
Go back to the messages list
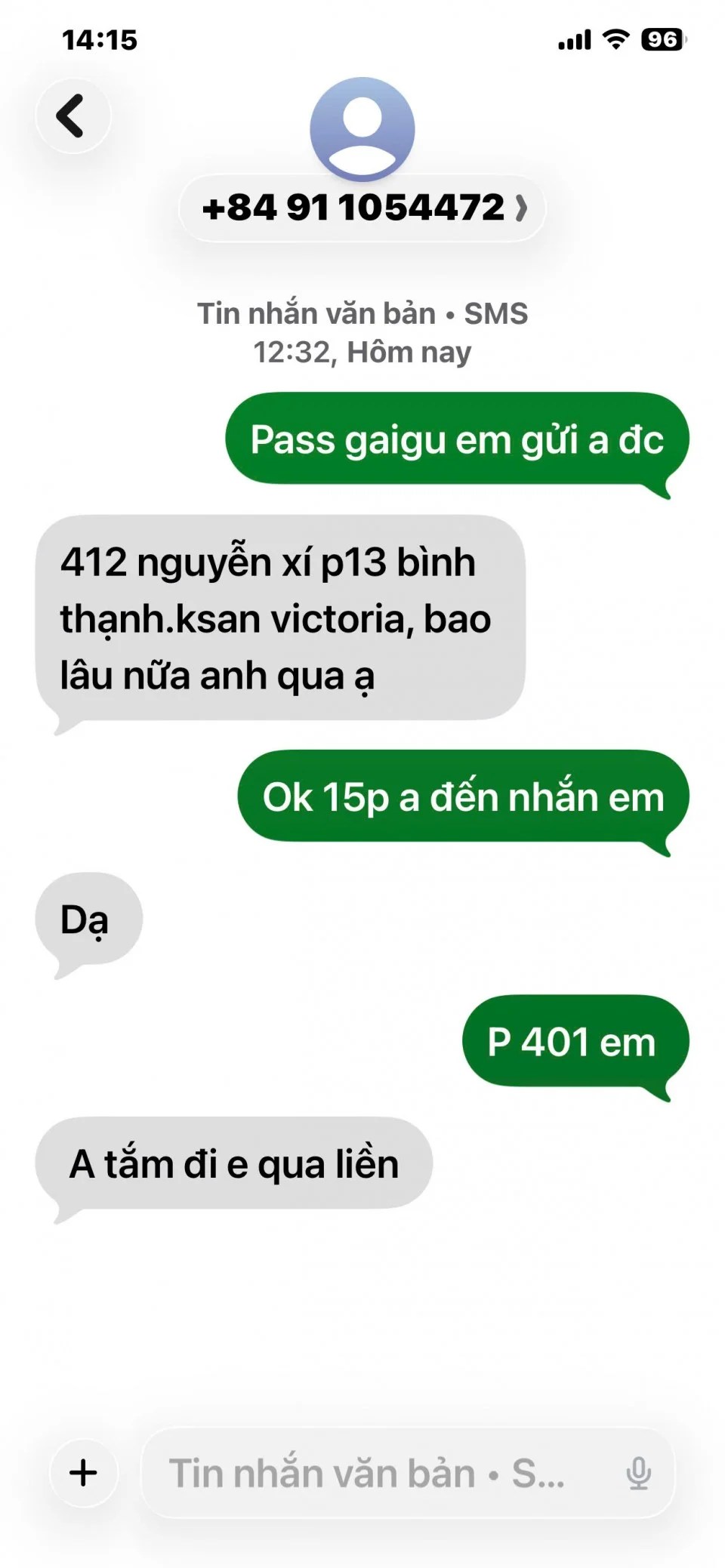click(72, 116)
